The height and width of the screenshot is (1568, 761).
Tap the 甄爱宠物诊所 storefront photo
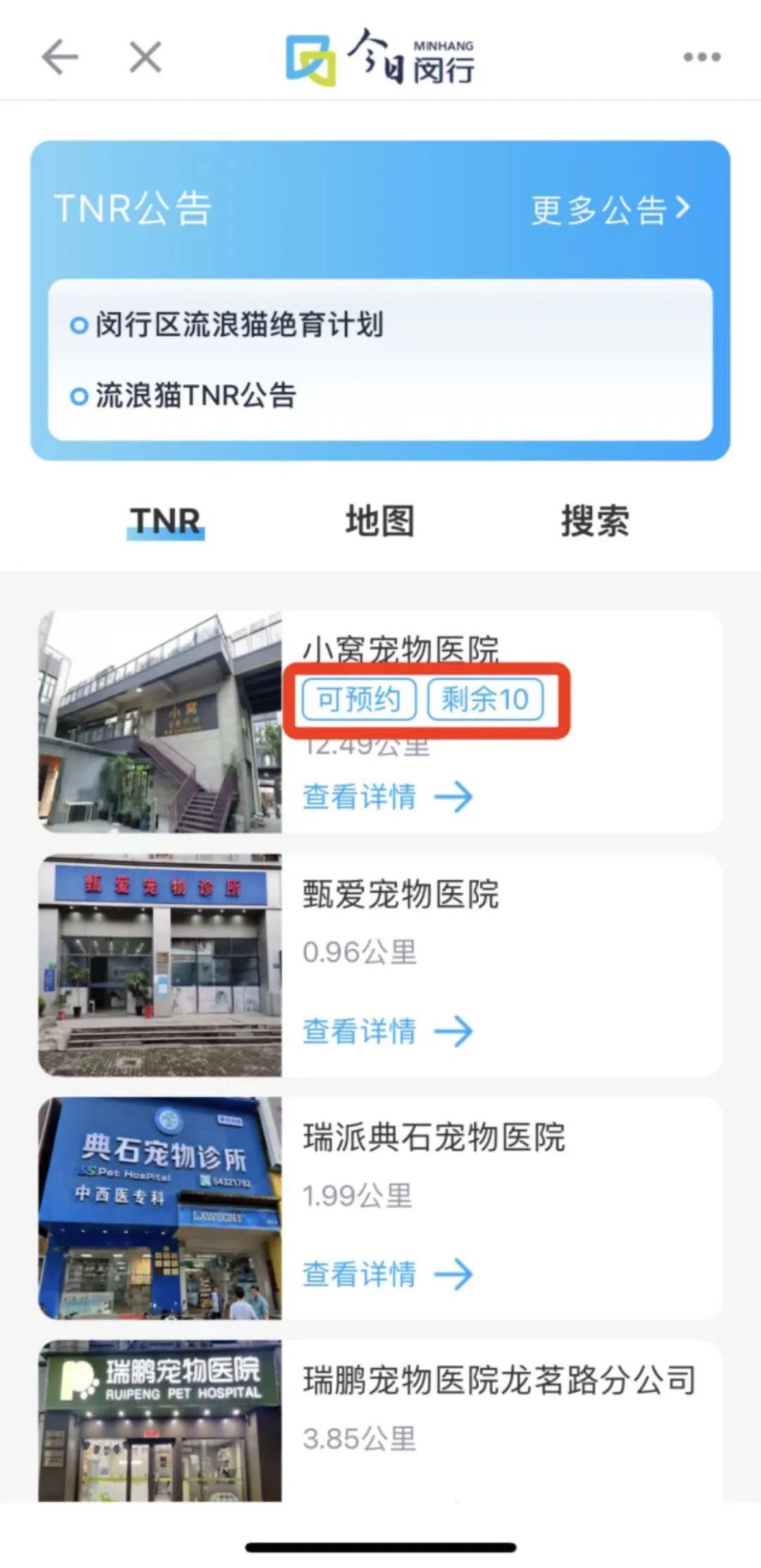click(161, 964)
